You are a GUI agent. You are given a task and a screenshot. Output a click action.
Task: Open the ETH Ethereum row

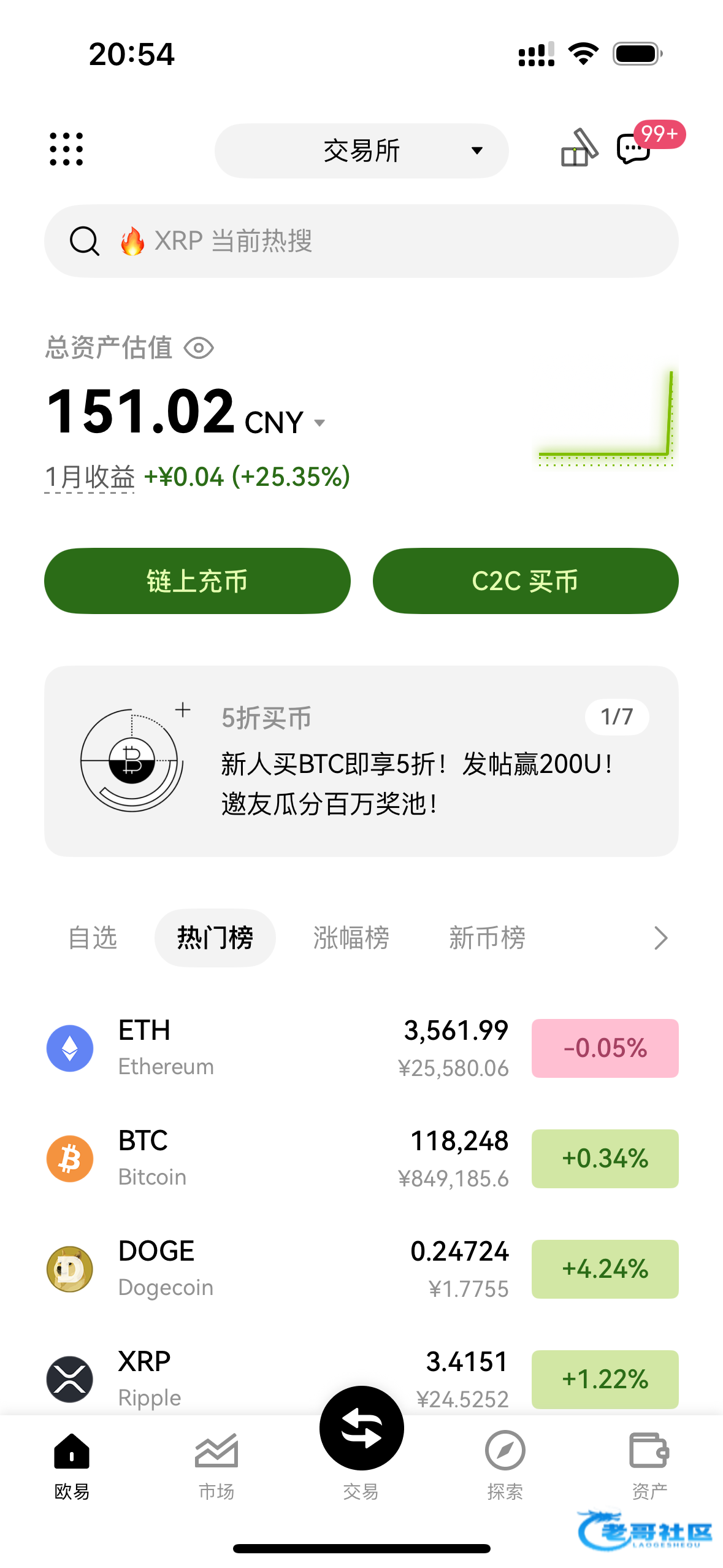tap(361, 1048)
